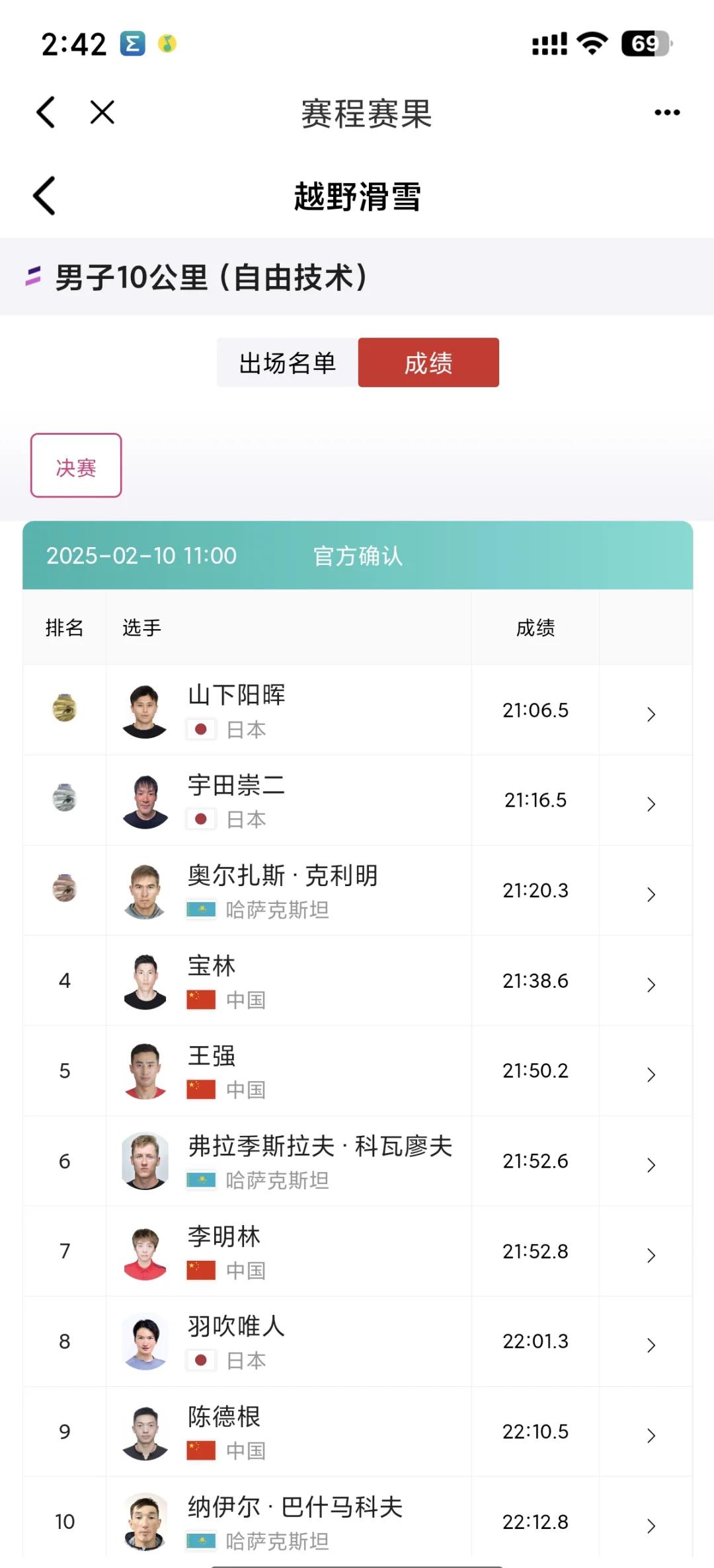Open the three-dot overflow menu
The width and height of the screenshot is (714, 1568).
tap(666, 112)
